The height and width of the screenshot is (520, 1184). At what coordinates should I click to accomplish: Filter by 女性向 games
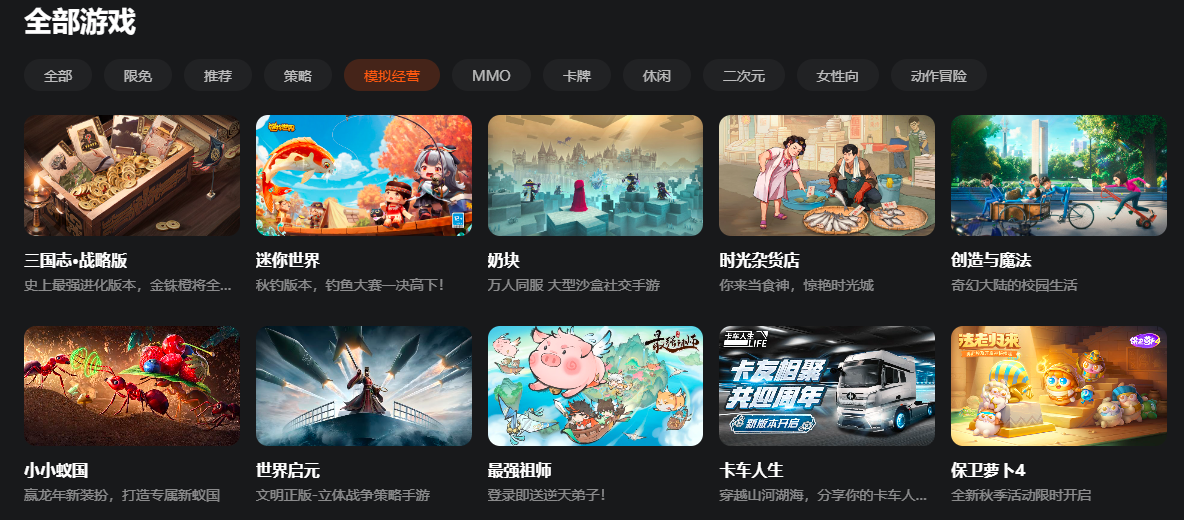click(x=838, y=76)
